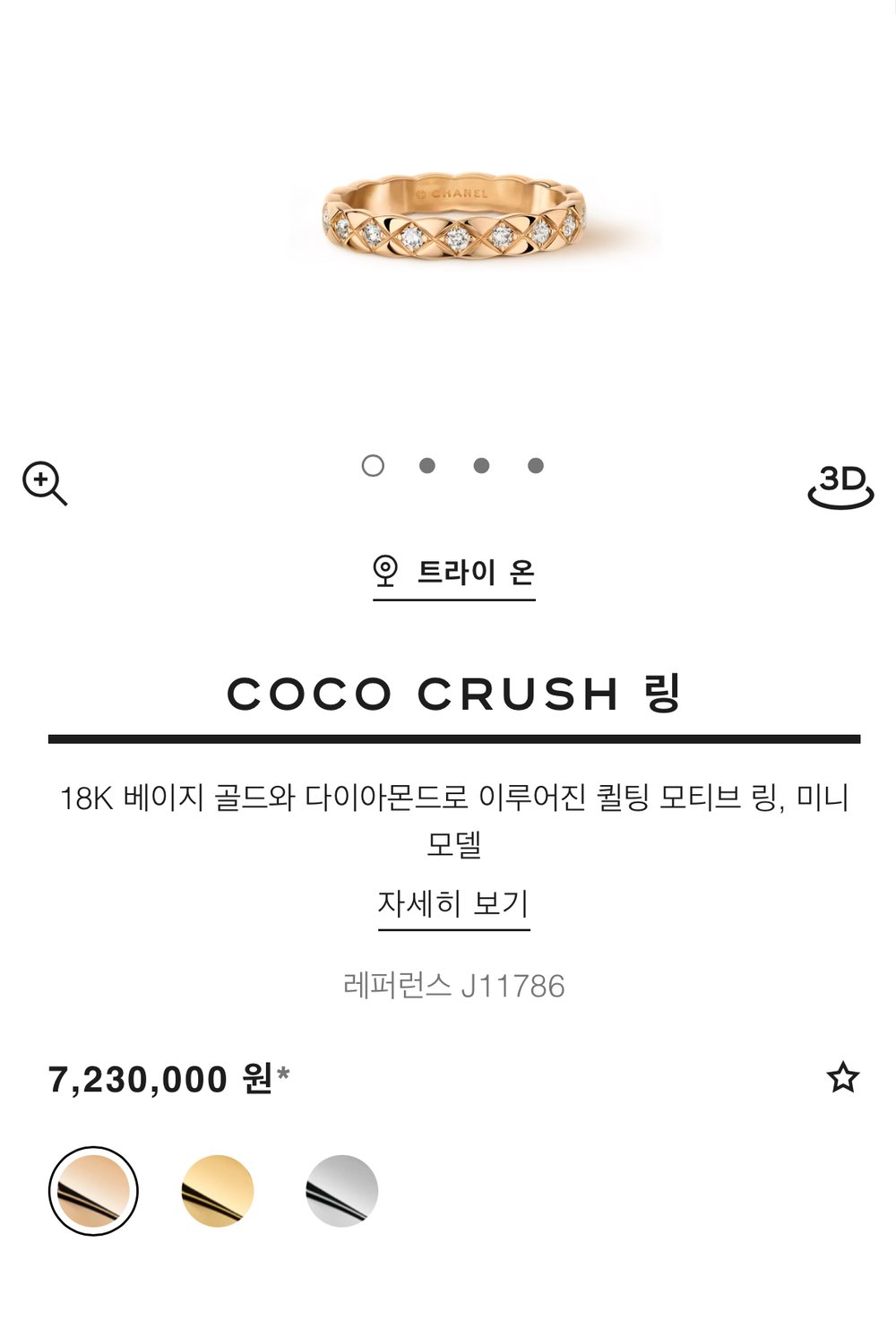The height and width of the screenshot is (1320, 896).
Task: Jump to the second image dot
Action: point(427,466)
